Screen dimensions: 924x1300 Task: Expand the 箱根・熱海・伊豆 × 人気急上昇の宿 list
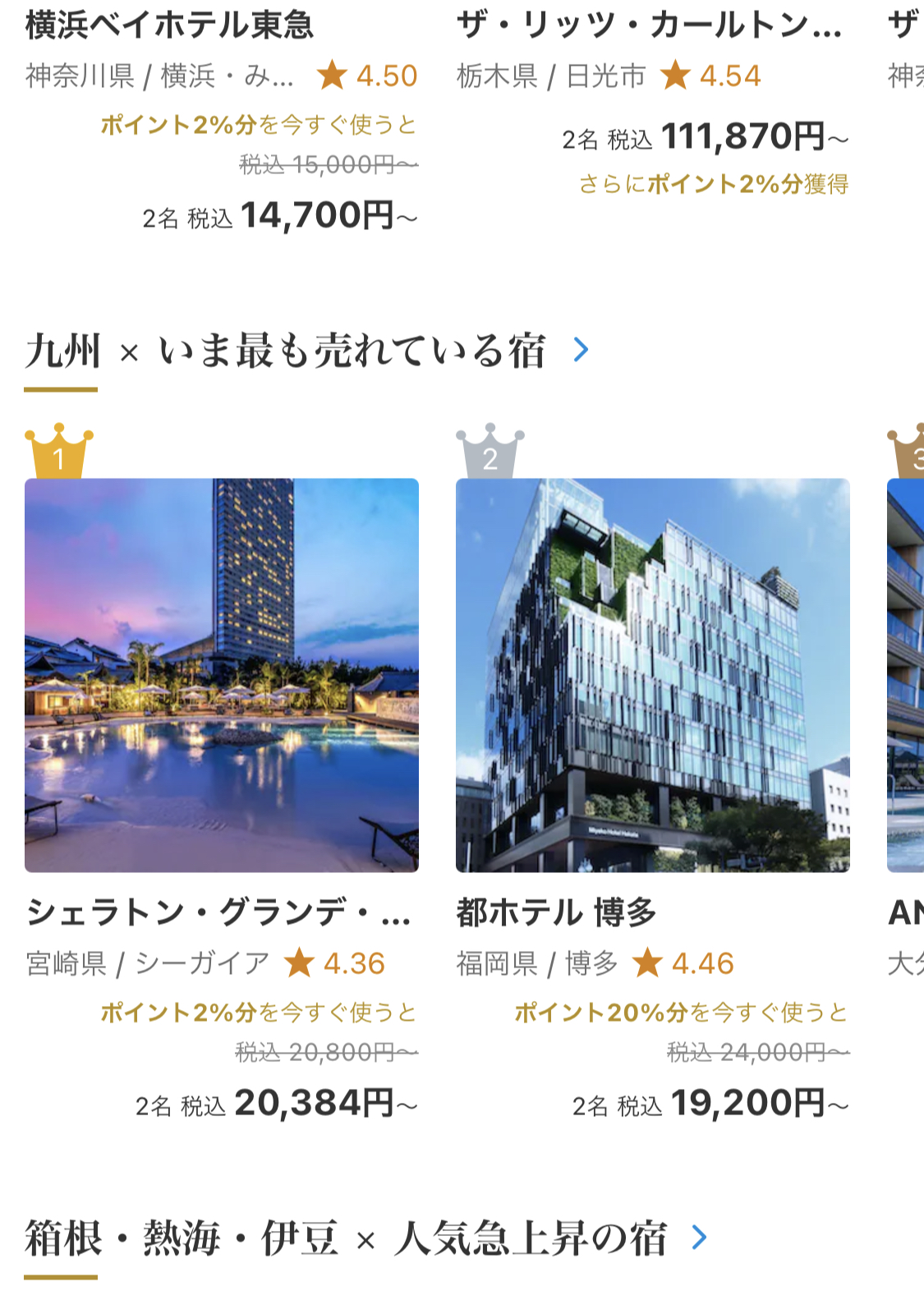click(x=699, y=1237)
